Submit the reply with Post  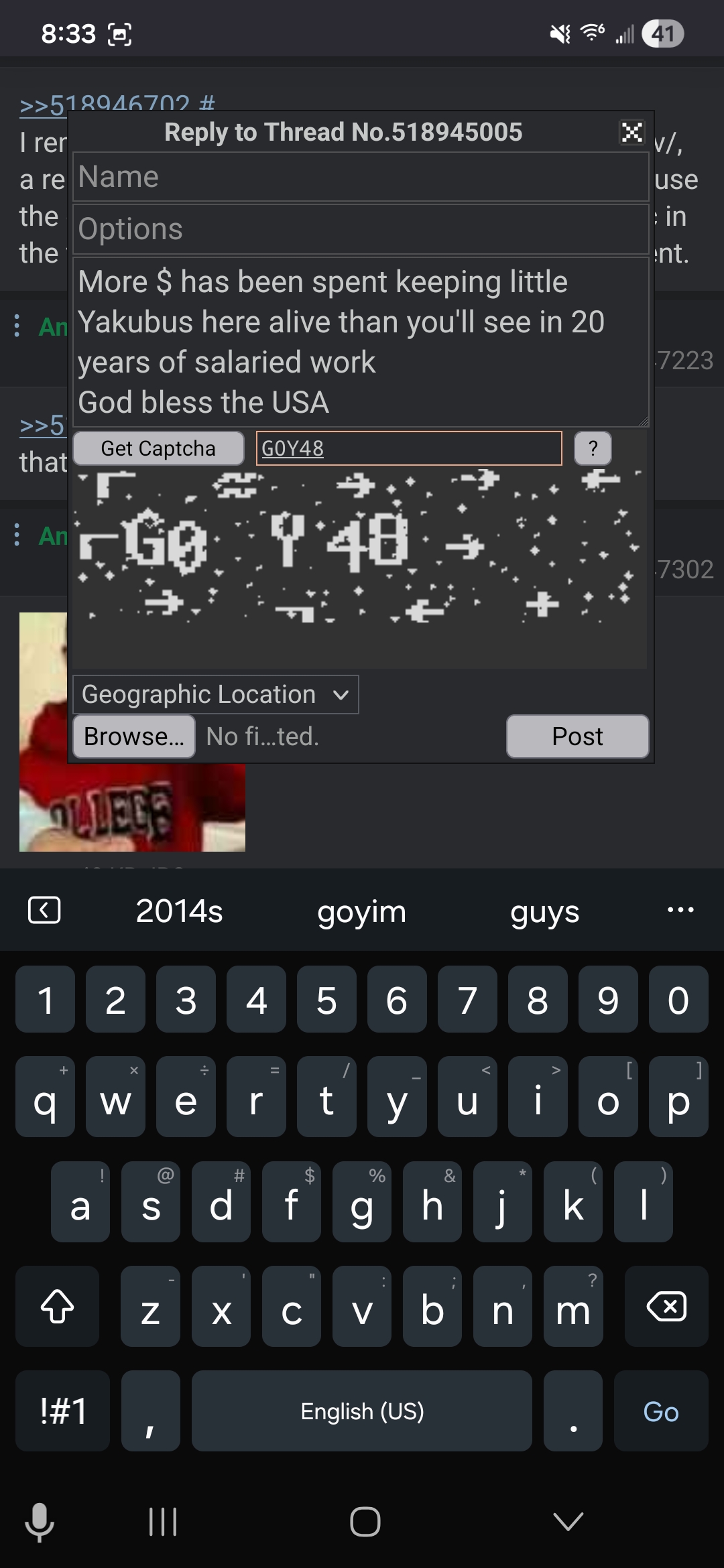(x=577, y=736)
